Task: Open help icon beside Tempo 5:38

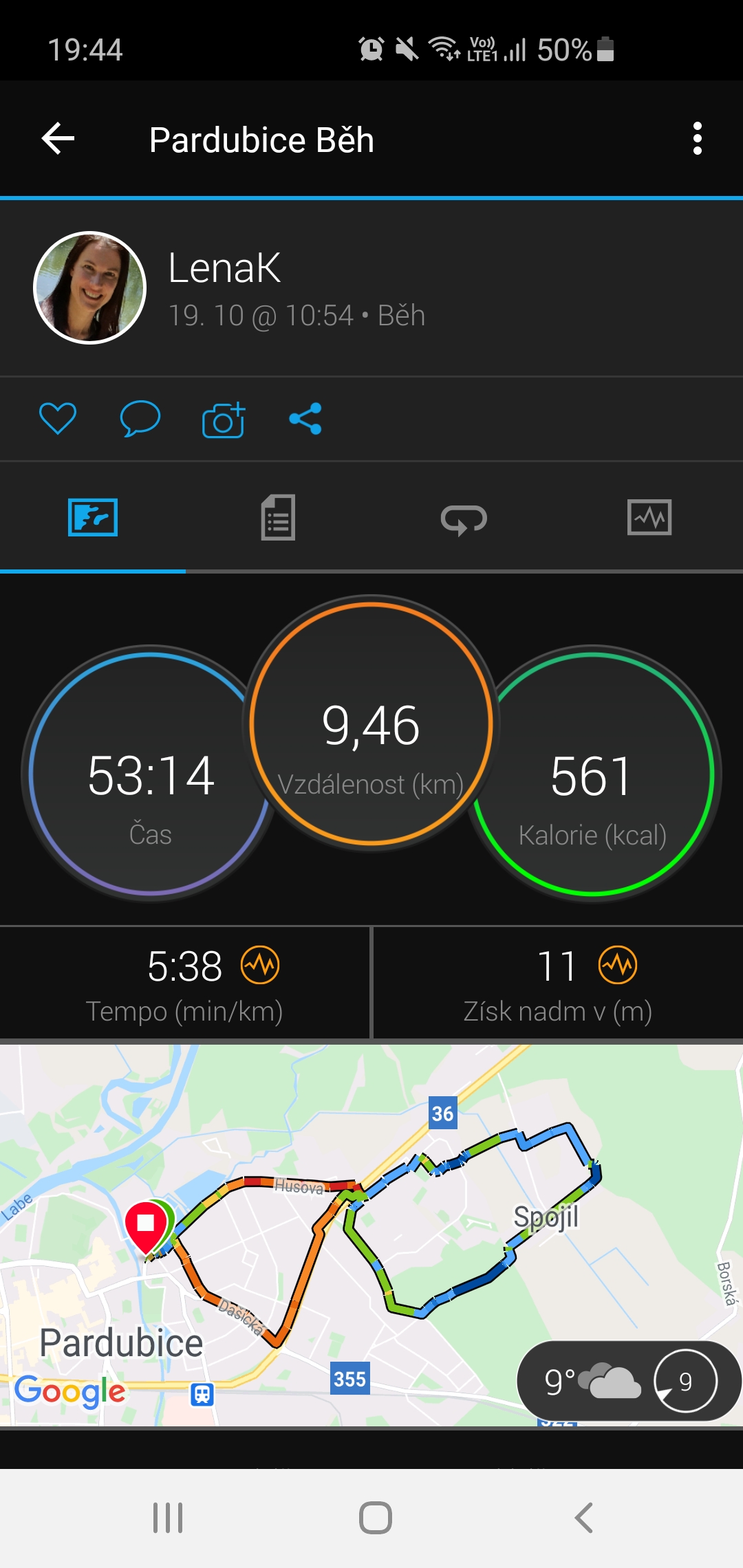Action: coord(260,965)
